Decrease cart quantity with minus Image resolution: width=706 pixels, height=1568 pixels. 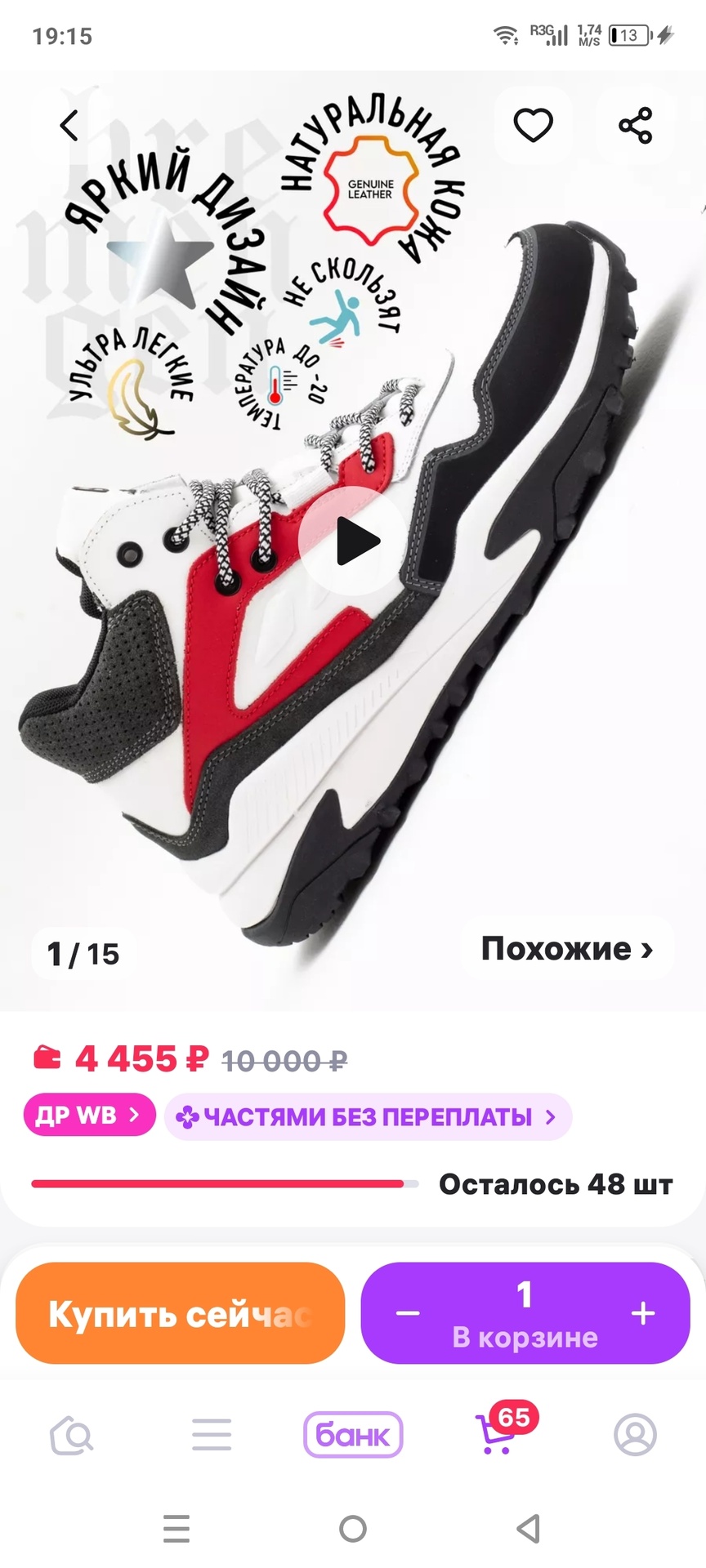408,1313
